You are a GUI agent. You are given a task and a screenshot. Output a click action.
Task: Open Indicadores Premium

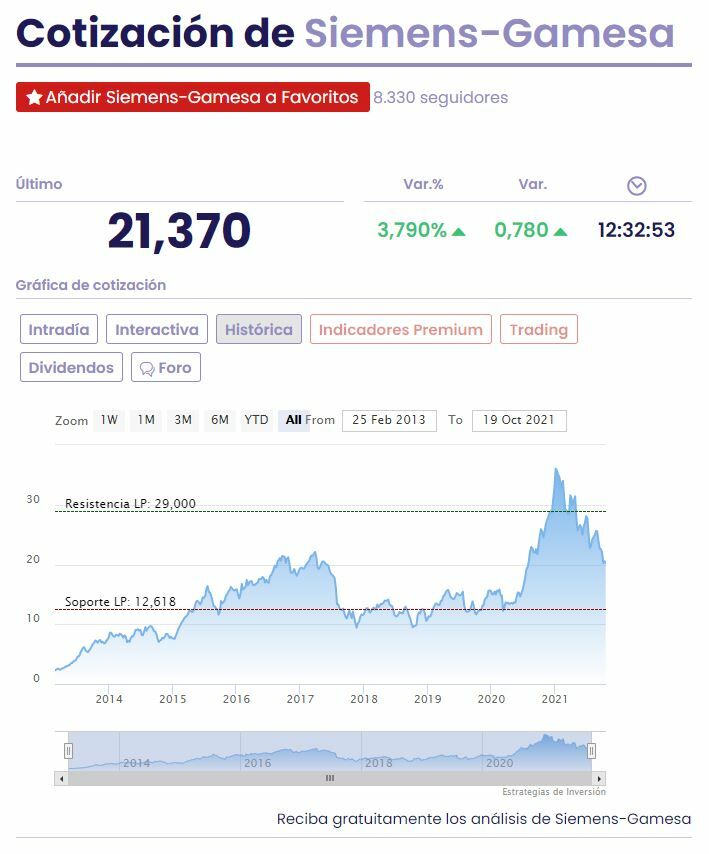[400, 329]
